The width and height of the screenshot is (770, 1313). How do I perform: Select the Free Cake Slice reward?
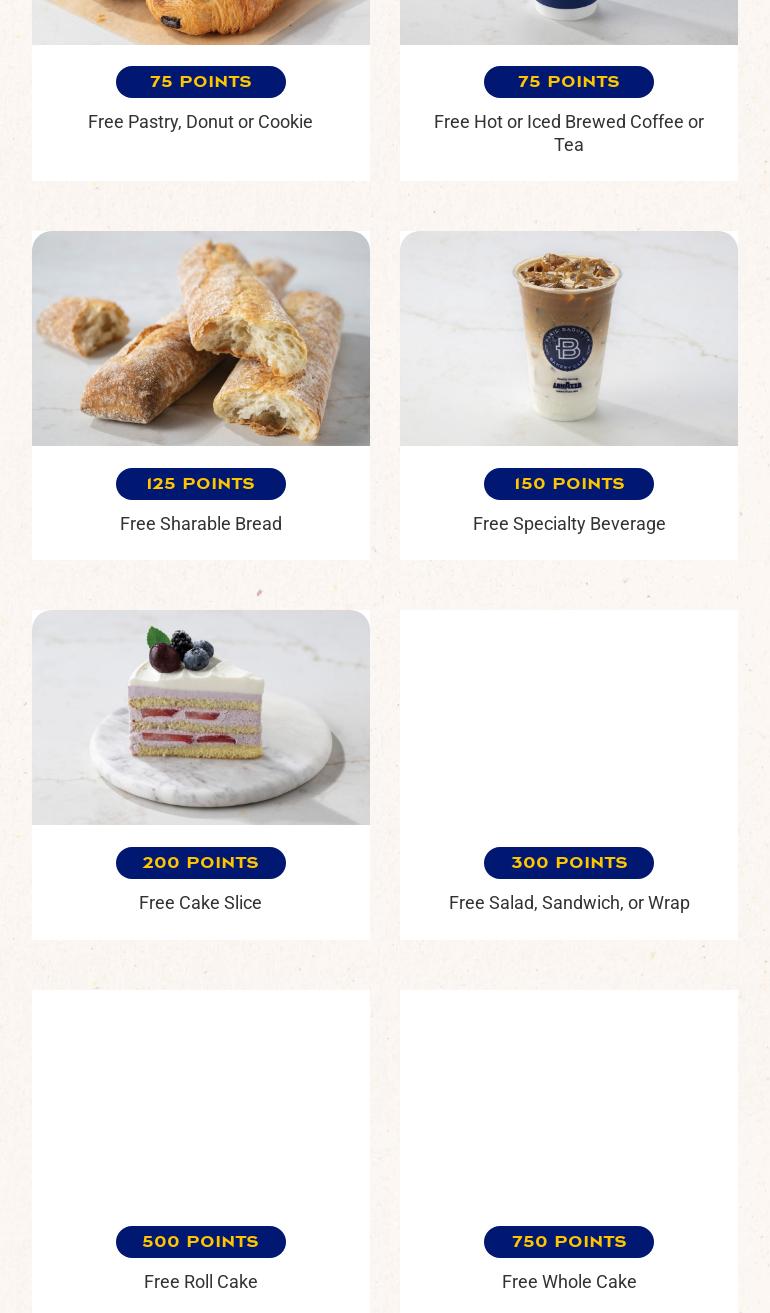pyautogui.click(x=200, y=902)
